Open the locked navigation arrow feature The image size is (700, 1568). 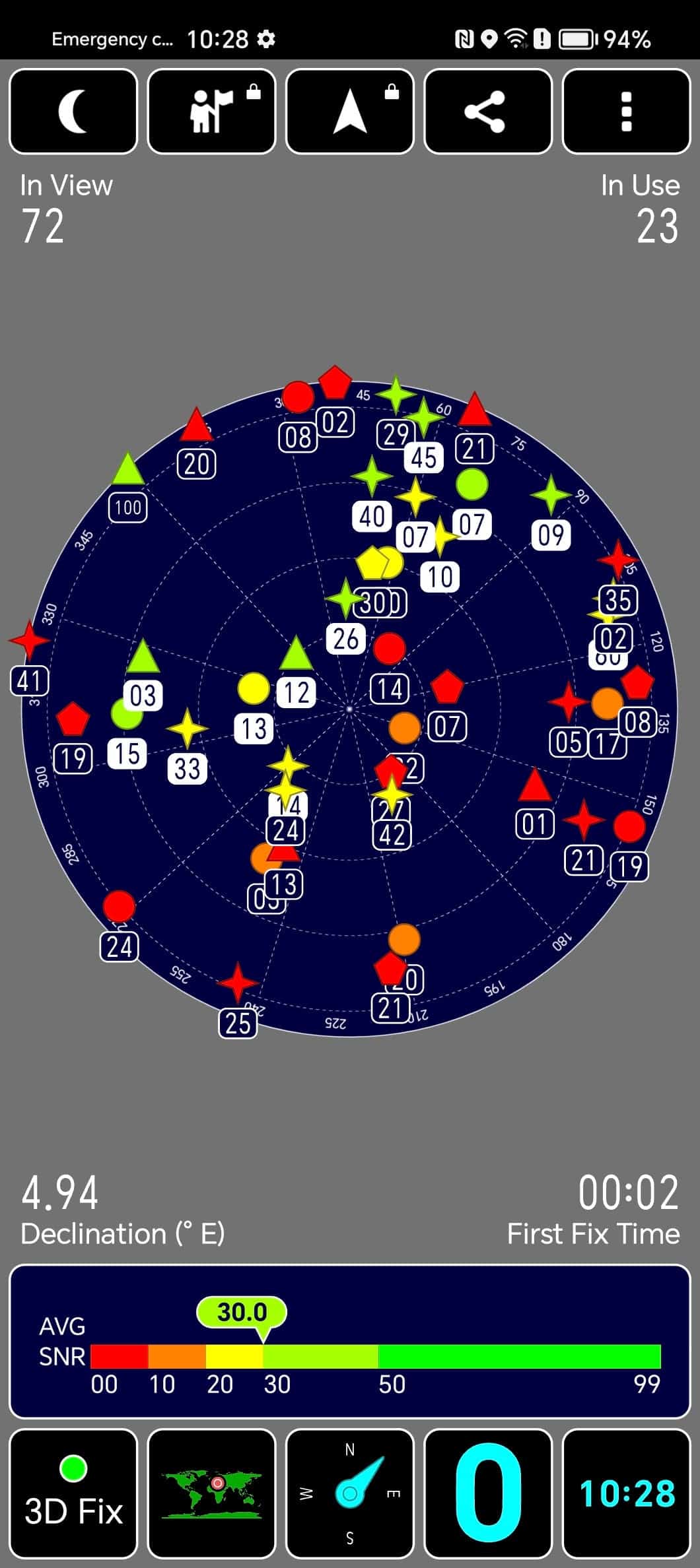coord(350,112)
